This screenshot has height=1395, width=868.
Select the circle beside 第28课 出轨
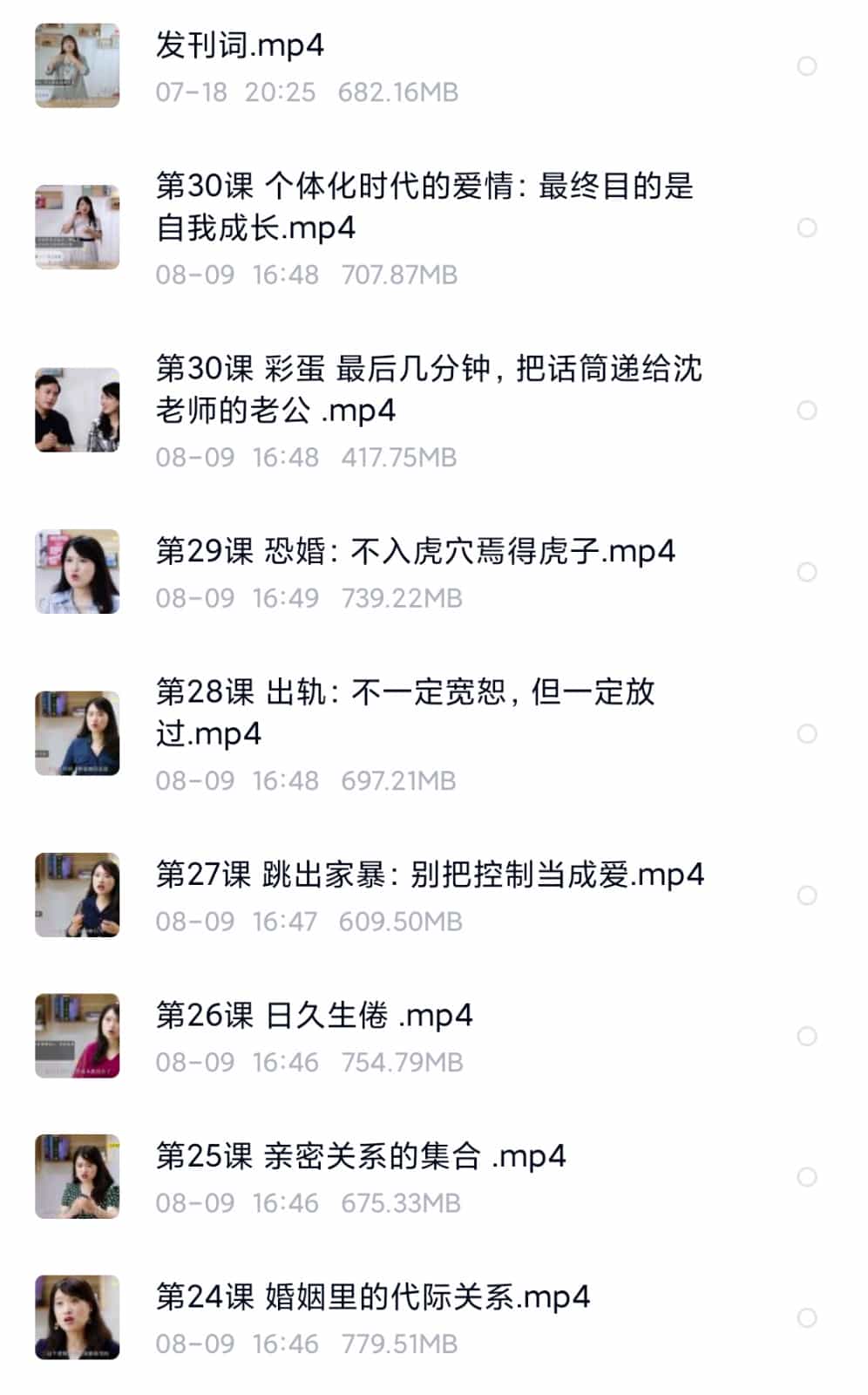[807, 733]
